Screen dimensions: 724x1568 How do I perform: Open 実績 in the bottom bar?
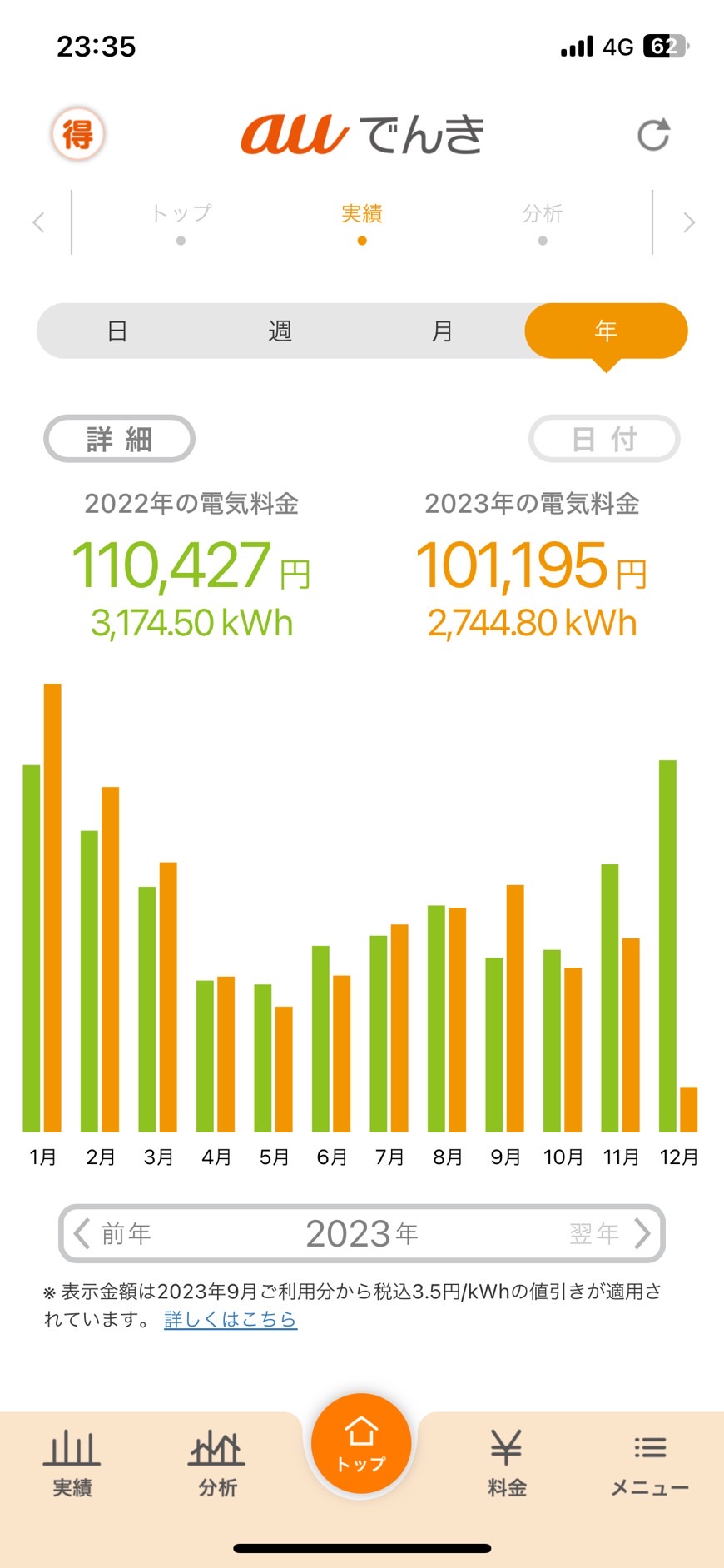pos(72,1465)
